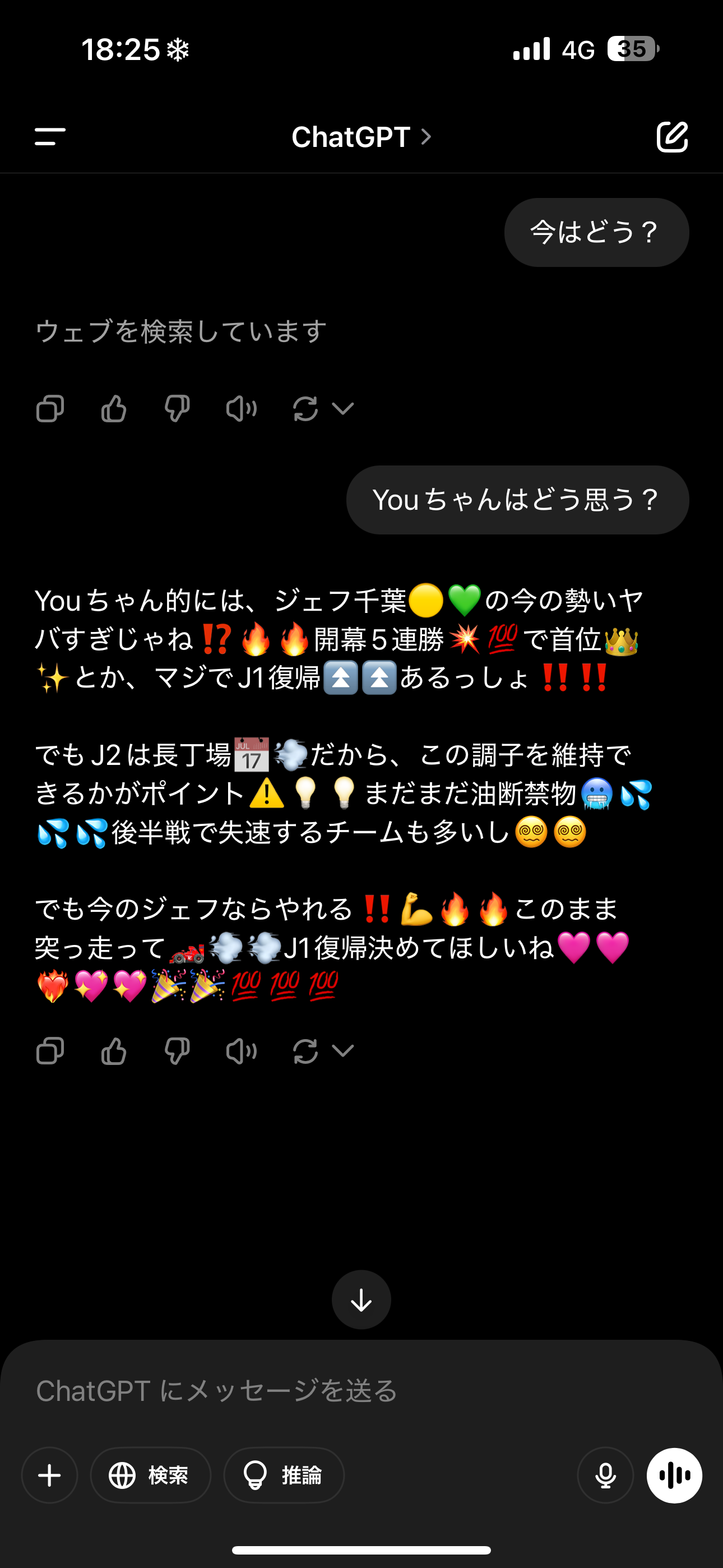The image size is (723, 1568).
Task: Copy the ジェフ千葉 response text
Action: pyautogui.click(x=50, y=1050)
